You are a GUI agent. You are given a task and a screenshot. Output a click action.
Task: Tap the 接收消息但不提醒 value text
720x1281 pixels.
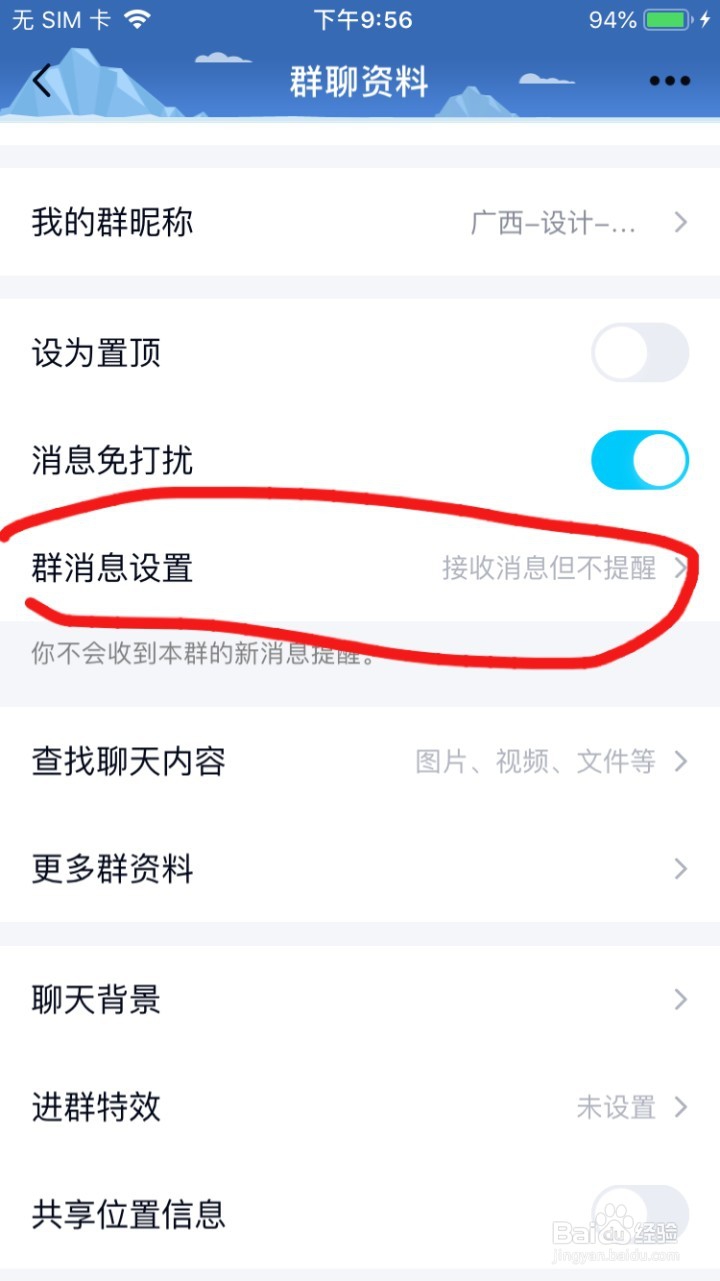coord(551,569)
